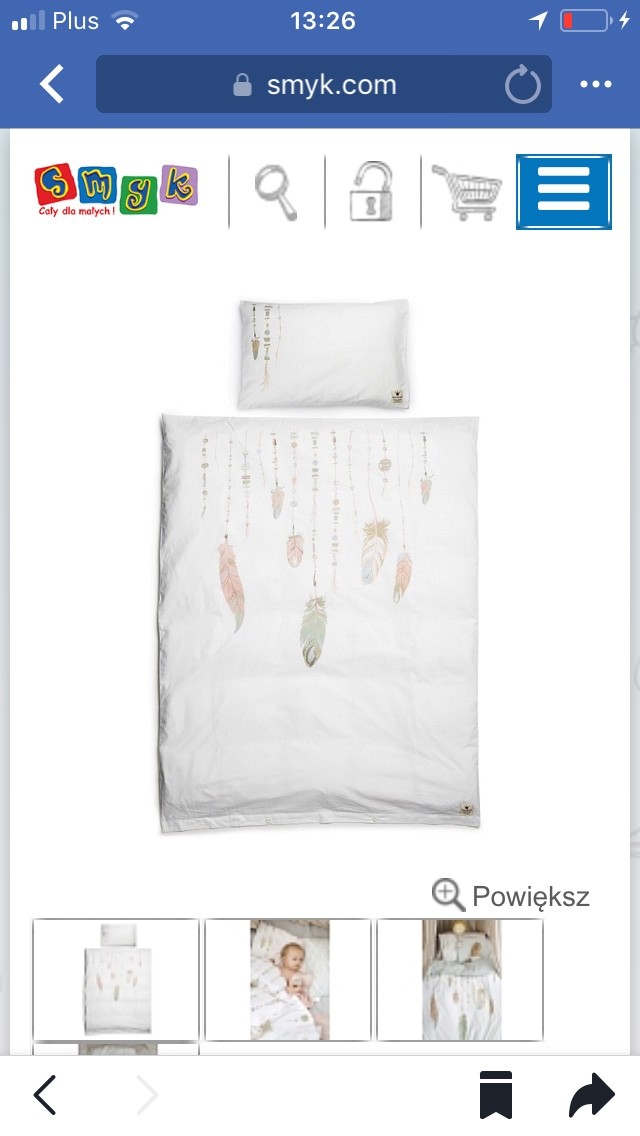Select the thumbnail showing the crib
The height and width of the screenshot is (1136, 640).
(460, 980)
